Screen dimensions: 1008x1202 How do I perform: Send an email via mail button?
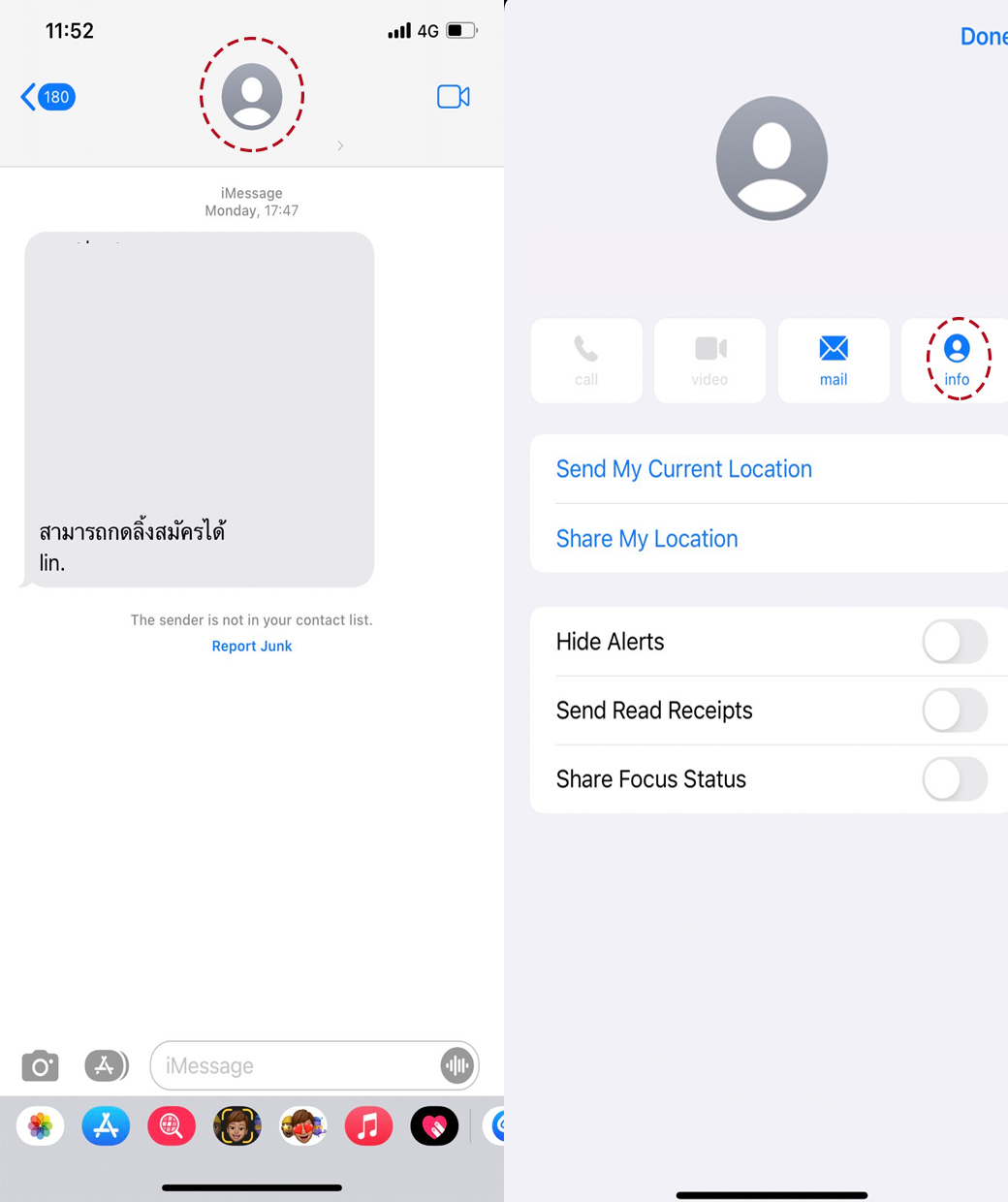833,360
